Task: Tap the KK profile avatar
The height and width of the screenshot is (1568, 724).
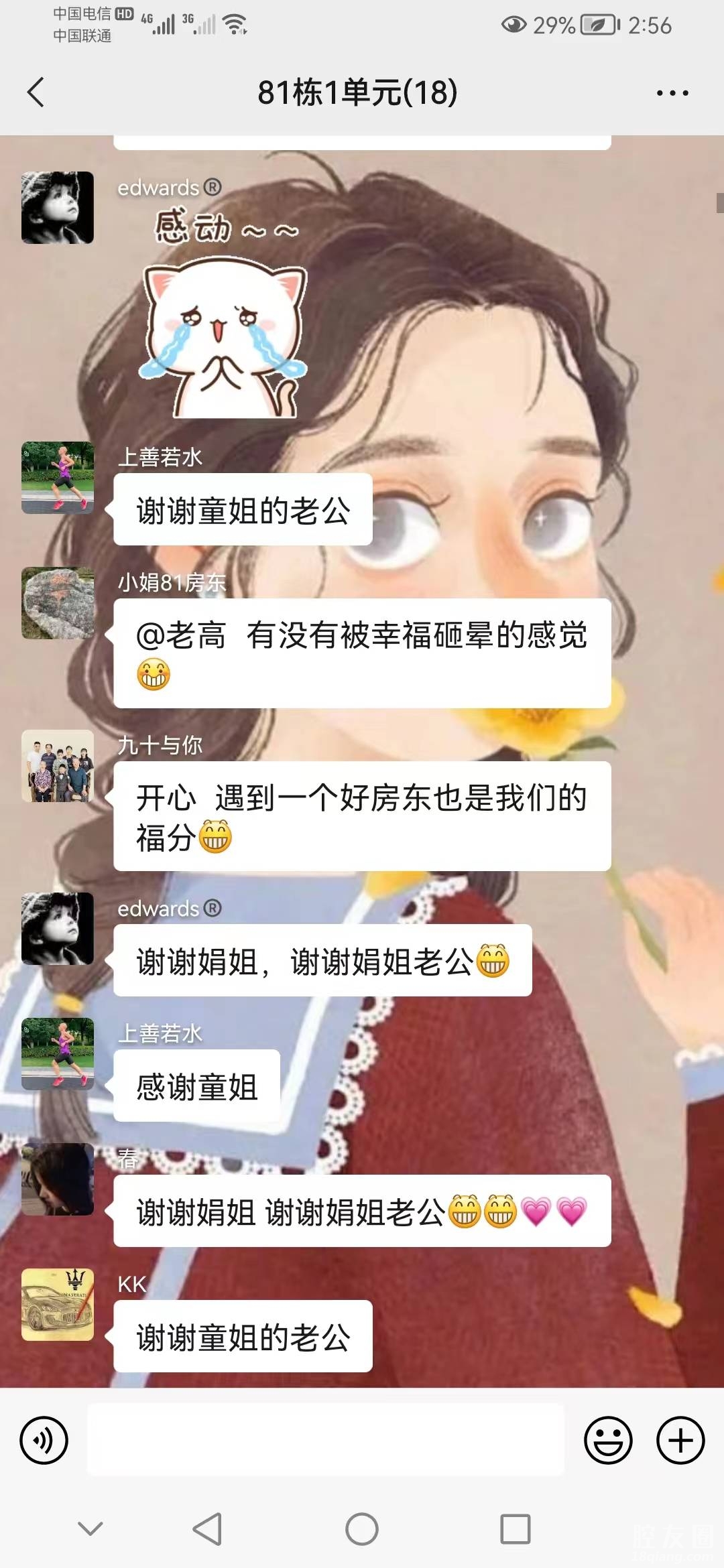Action: [x=58, y=1305]
